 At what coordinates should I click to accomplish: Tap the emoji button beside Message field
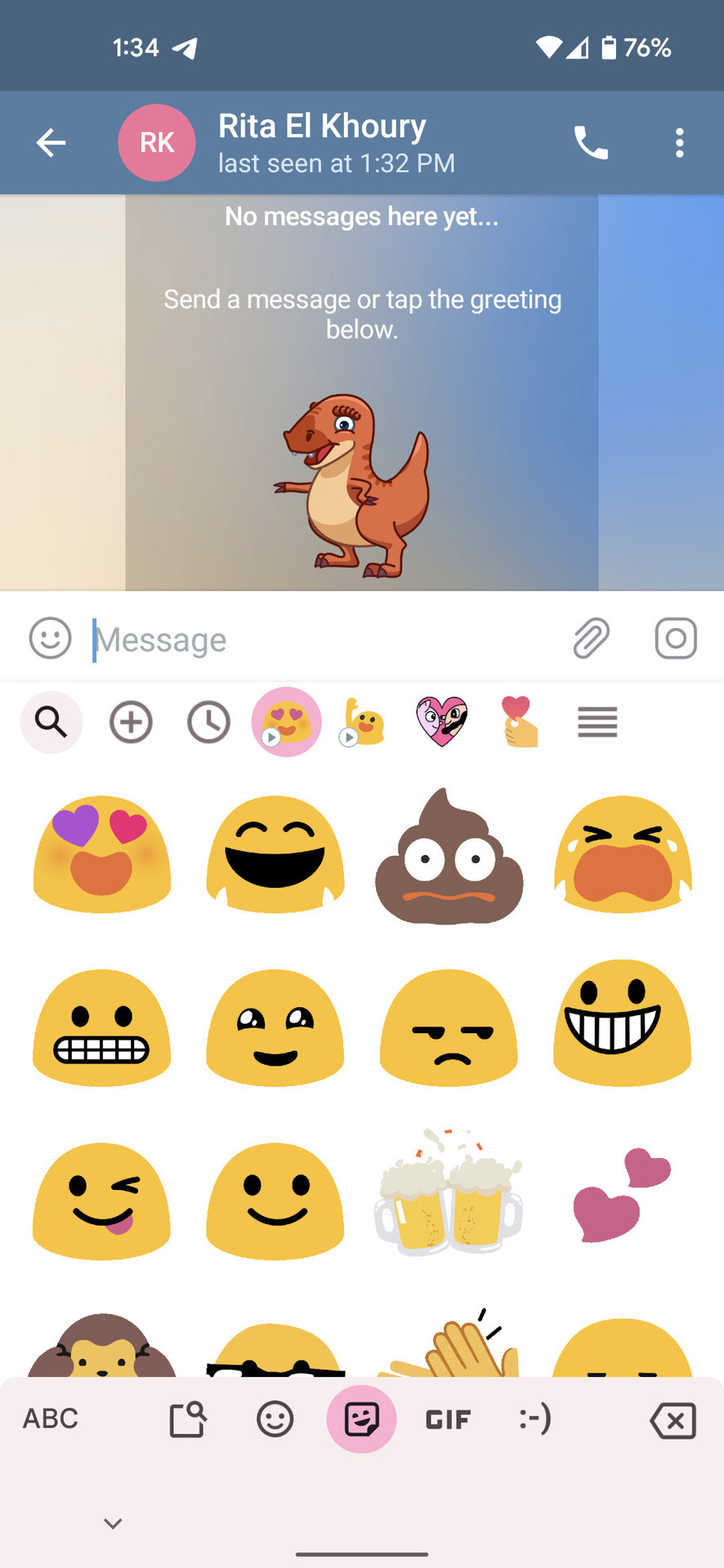(x=51, y=639)
